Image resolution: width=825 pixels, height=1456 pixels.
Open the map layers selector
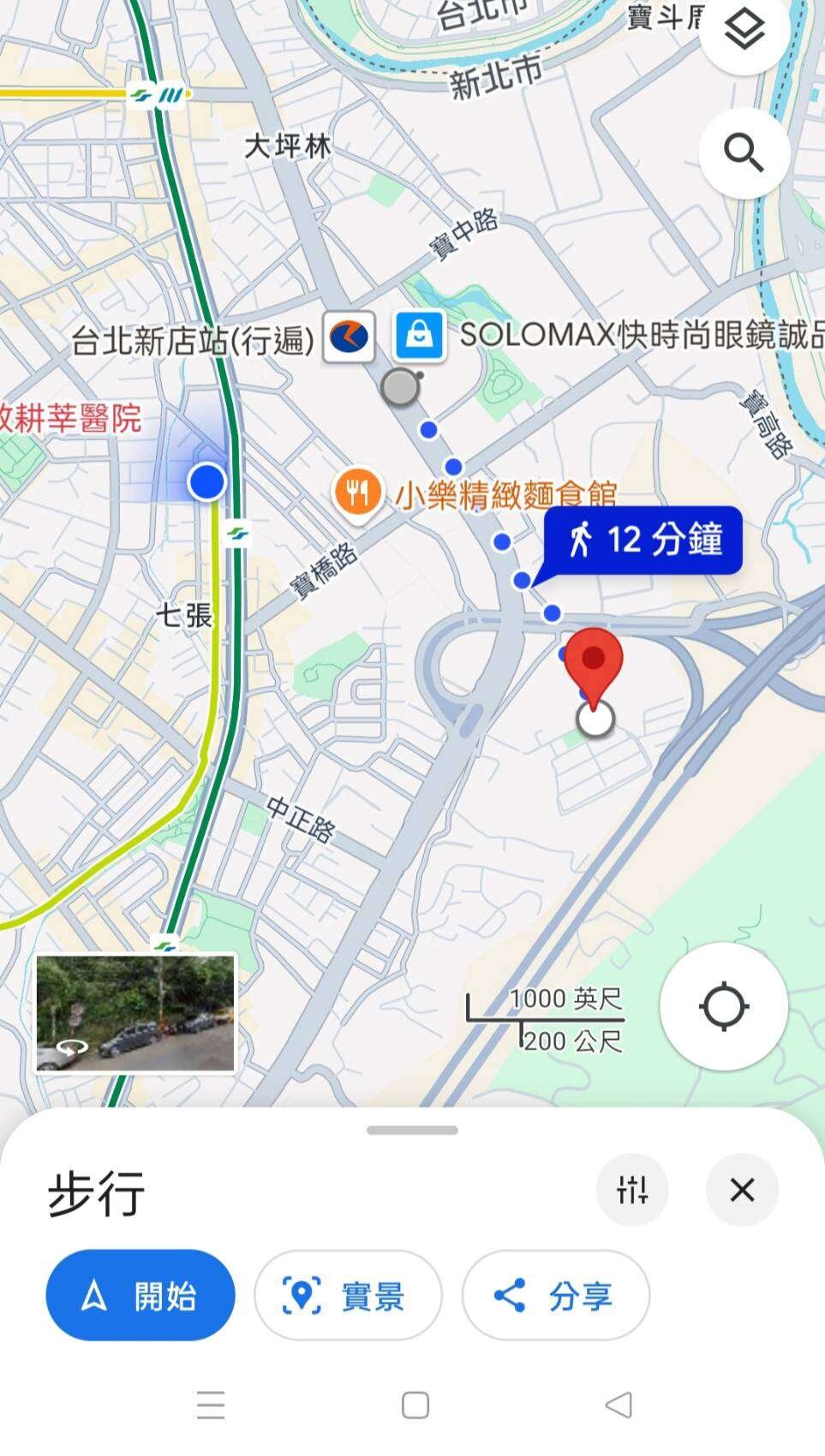coord(744,31)
